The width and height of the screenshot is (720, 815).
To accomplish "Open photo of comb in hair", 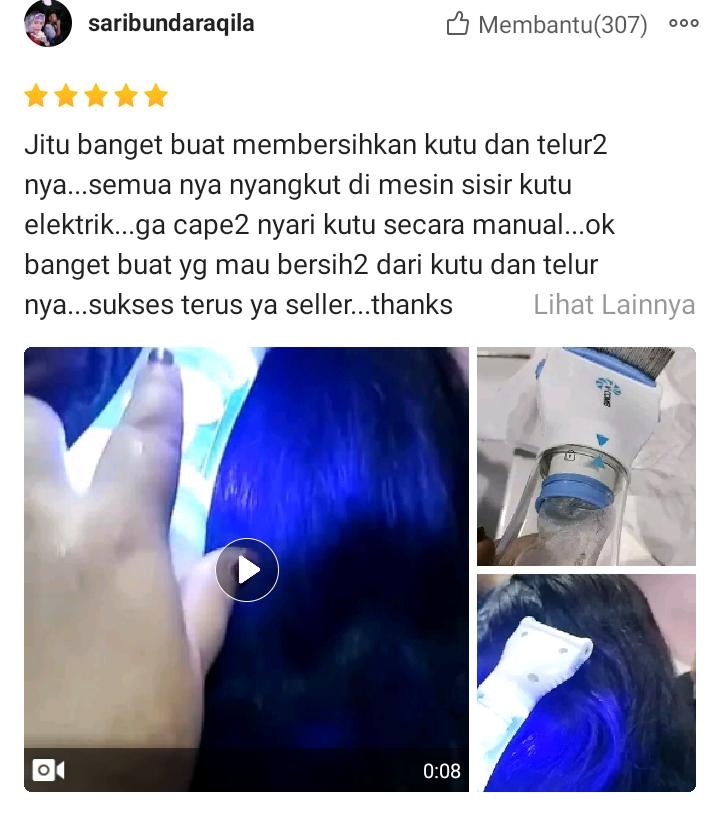I will (x=586, y=683).
